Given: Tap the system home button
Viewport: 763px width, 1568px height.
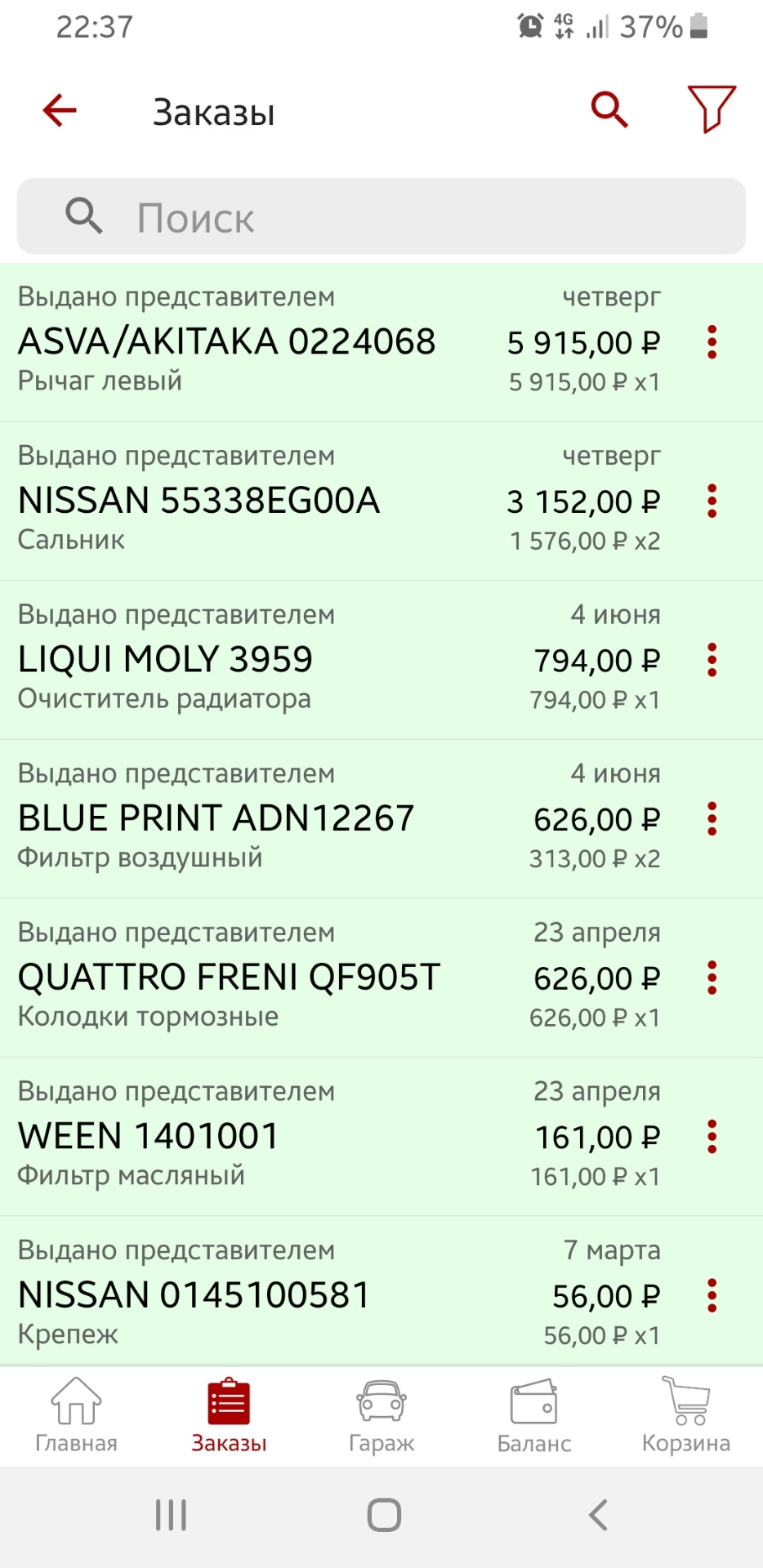Looking at the screenshot, I should [x=383, y=1516].
